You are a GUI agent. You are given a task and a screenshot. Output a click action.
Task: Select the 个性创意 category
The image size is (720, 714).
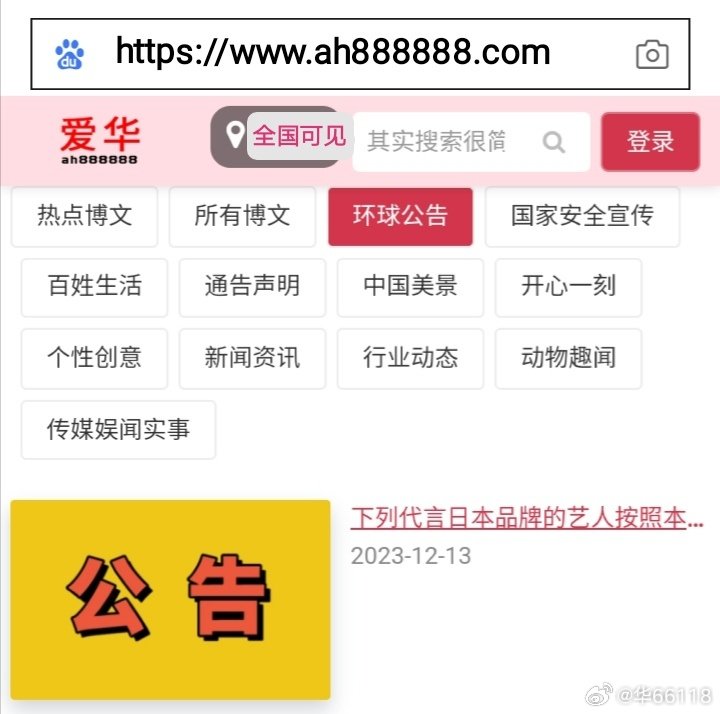[x=94, y=358]
